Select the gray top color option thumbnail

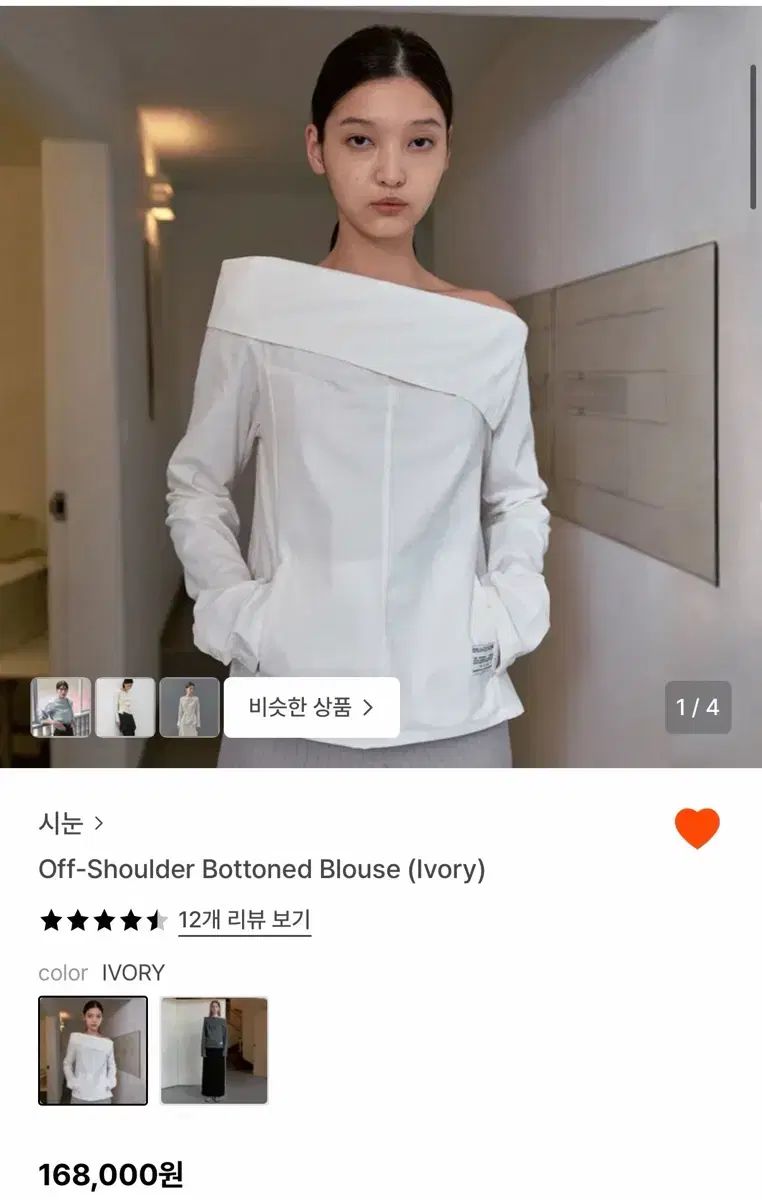(x=214, y=1050)
